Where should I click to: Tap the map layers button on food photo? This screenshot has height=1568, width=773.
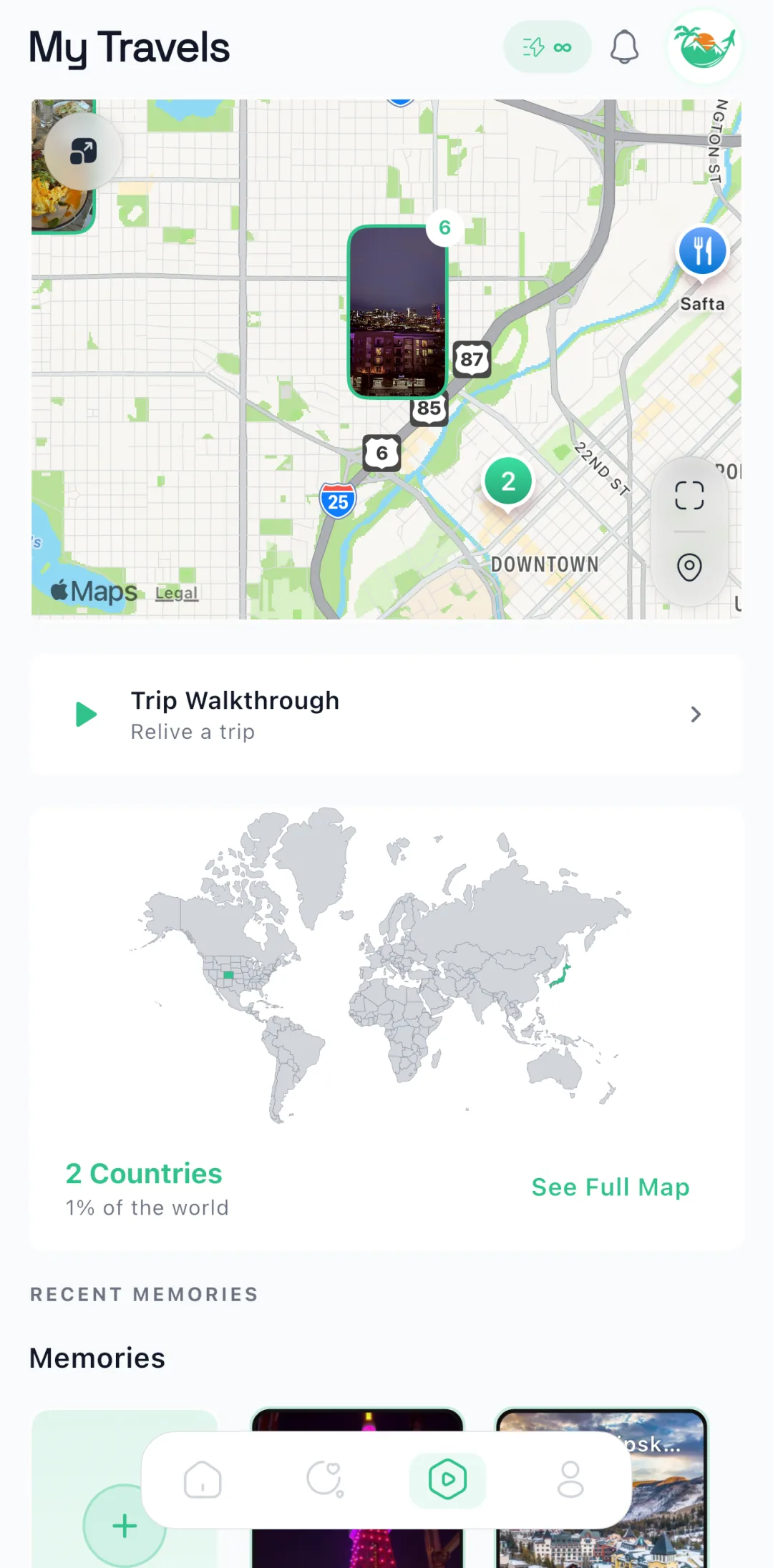point(83,152)
